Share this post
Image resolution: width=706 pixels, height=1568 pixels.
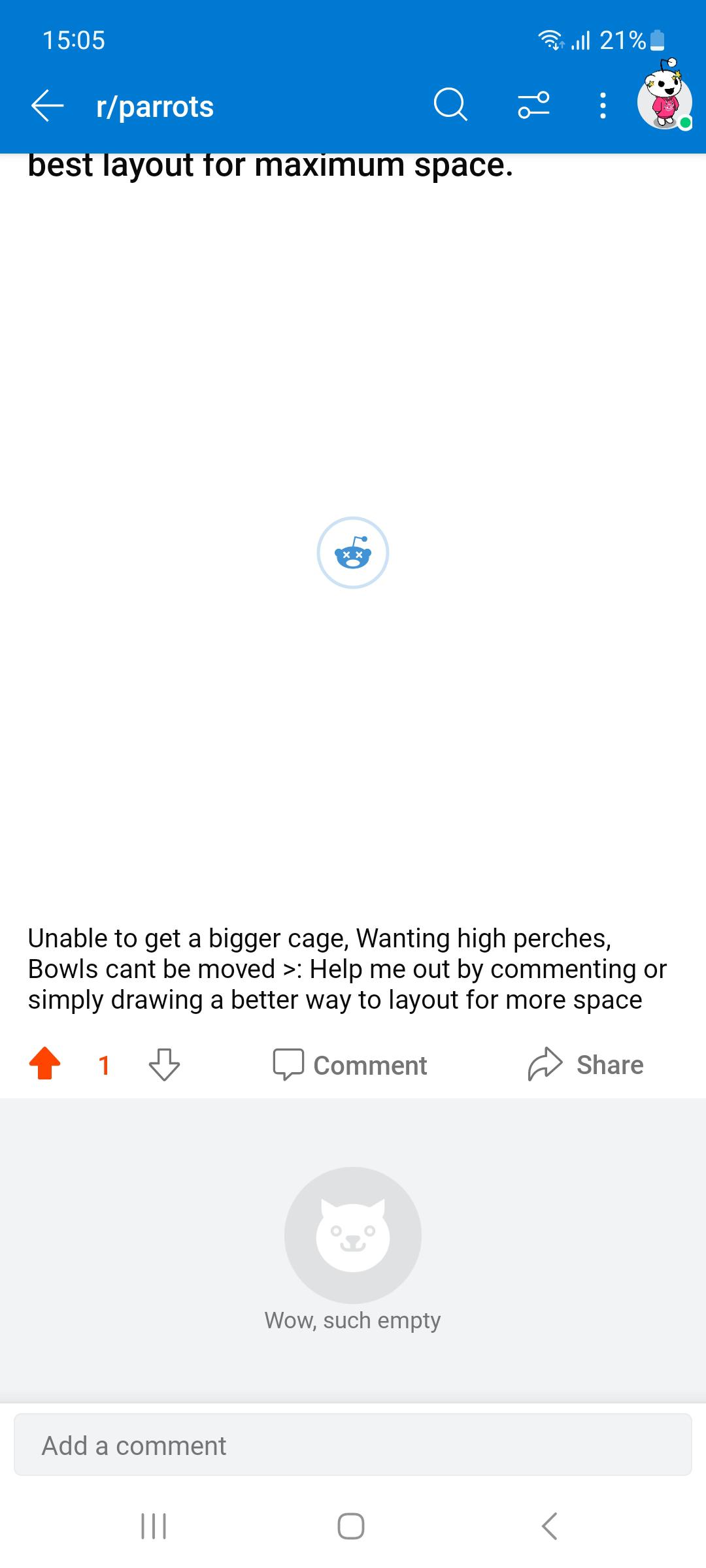click(586, 1065)
